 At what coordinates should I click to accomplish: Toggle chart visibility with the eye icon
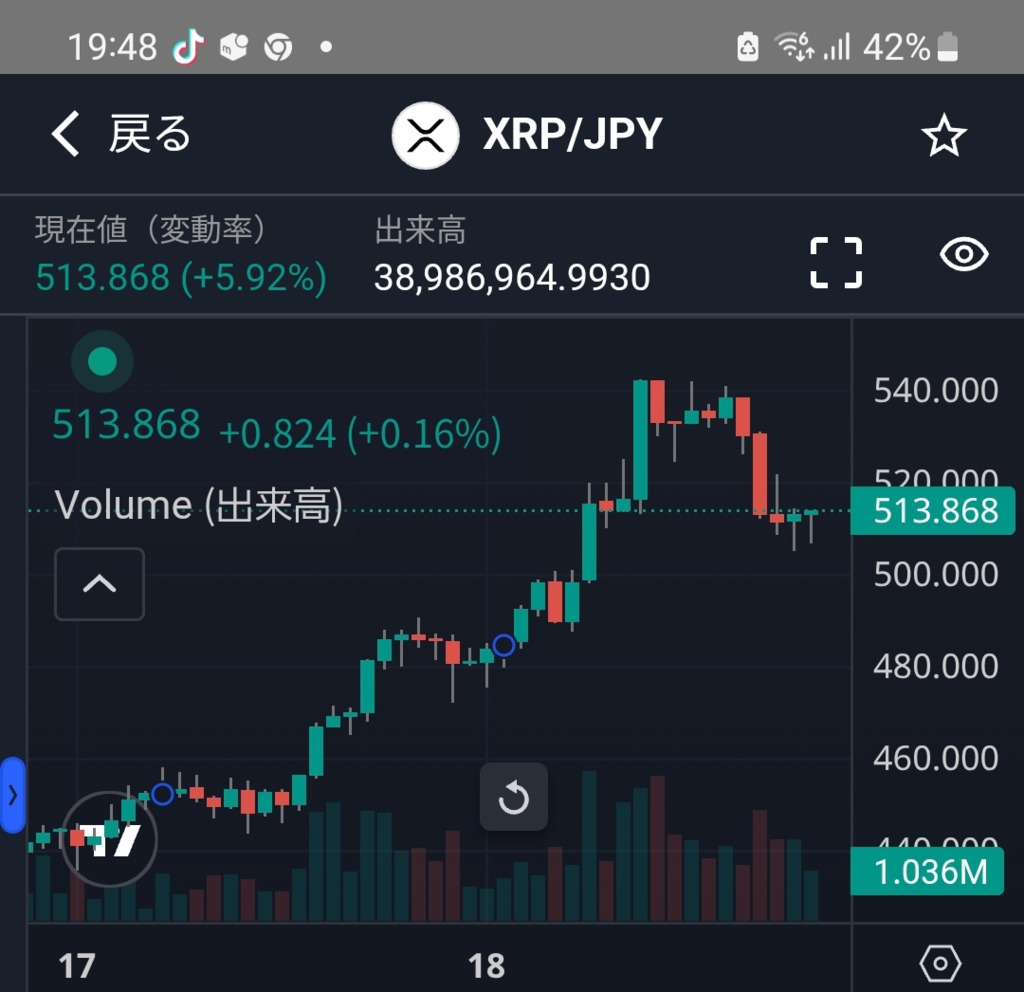[x=964, y=255]
